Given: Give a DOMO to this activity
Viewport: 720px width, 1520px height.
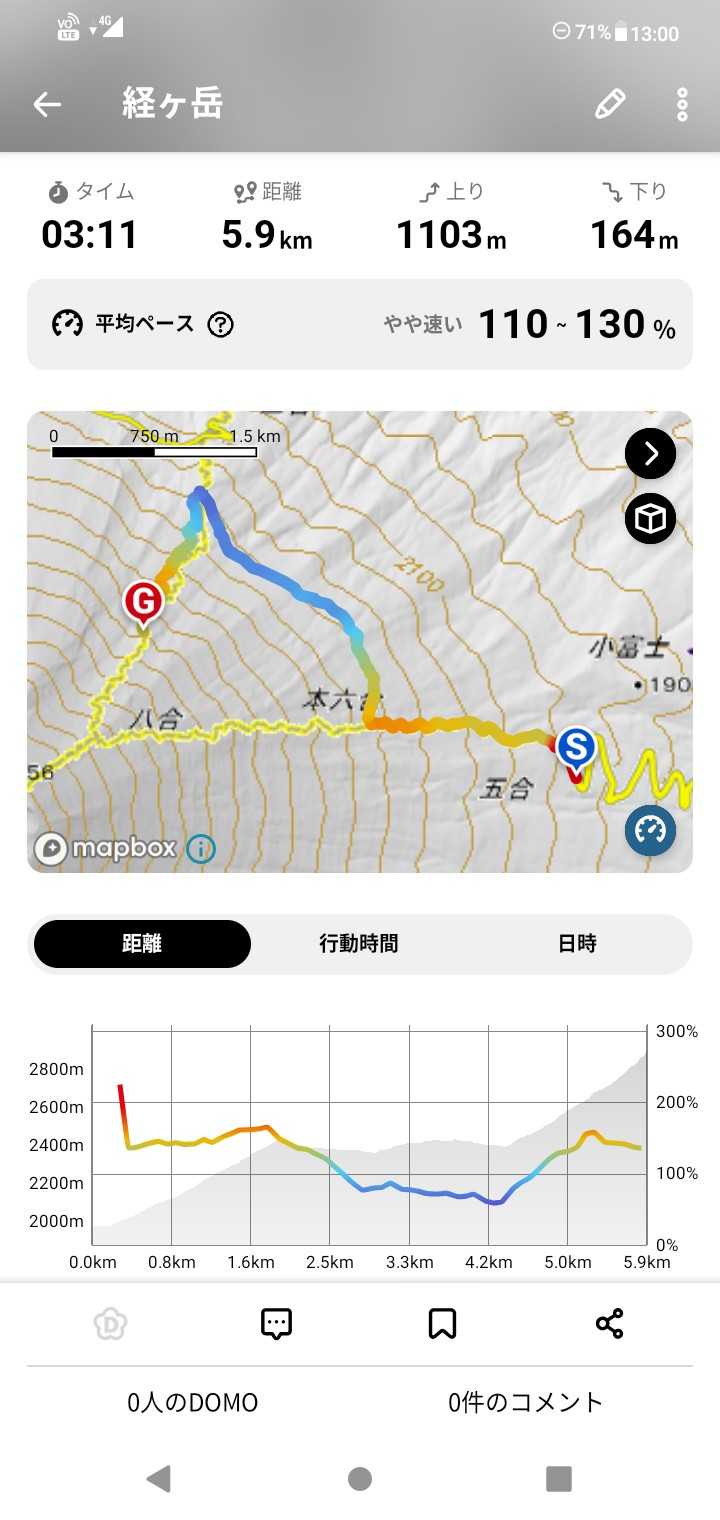Looking at the screenshot, I should (110, 1324).
